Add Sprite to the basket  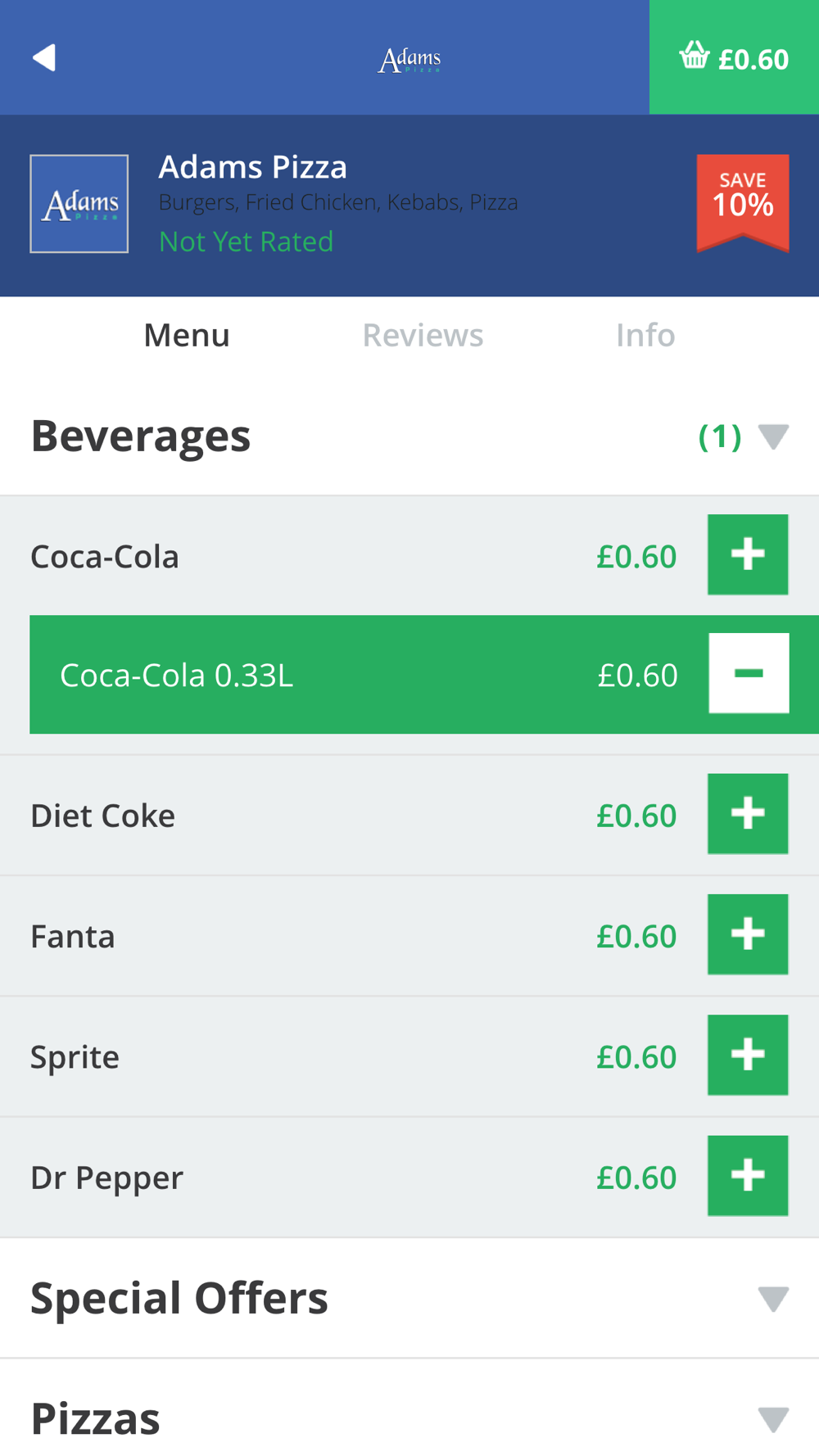[x=747, y=1055]
